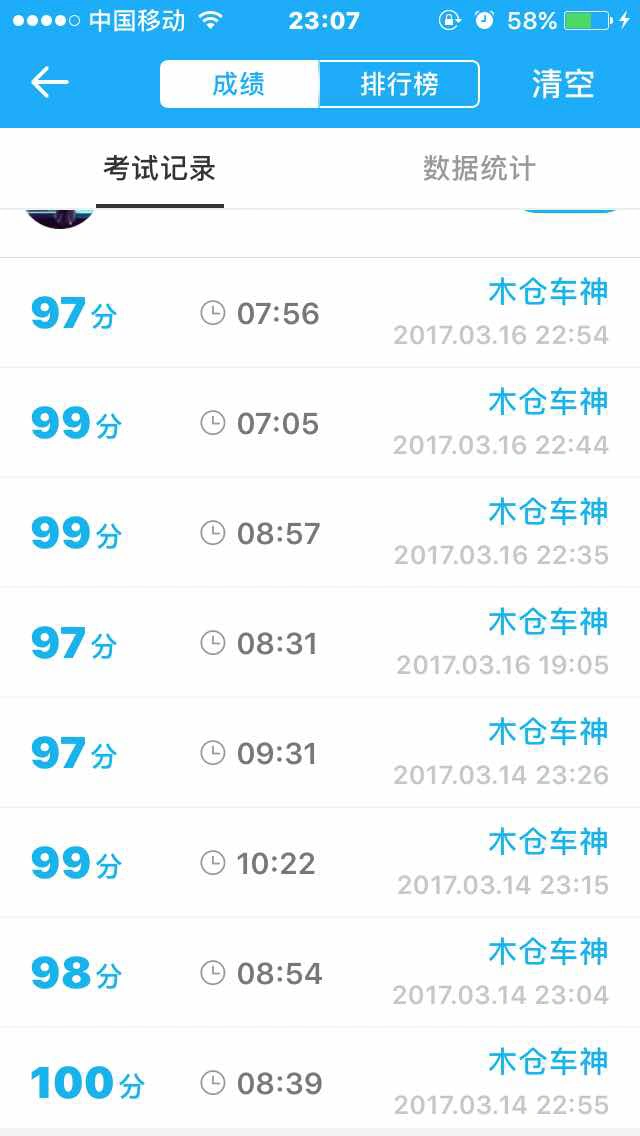Switch to the 数据统计 tab
This screenshot has width=640, height=1136.
[479, 169]
